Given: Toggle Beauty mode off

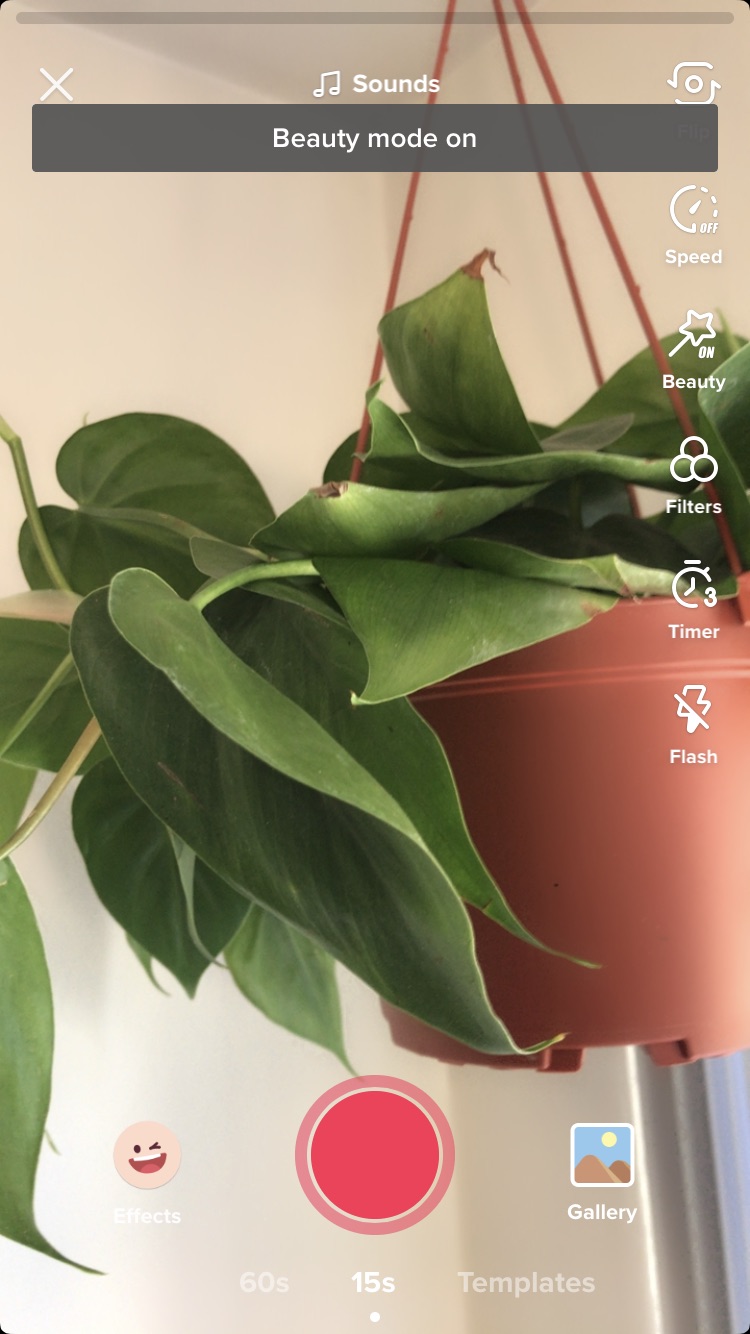Looking at the screenshot, I should tap(694, 350).
